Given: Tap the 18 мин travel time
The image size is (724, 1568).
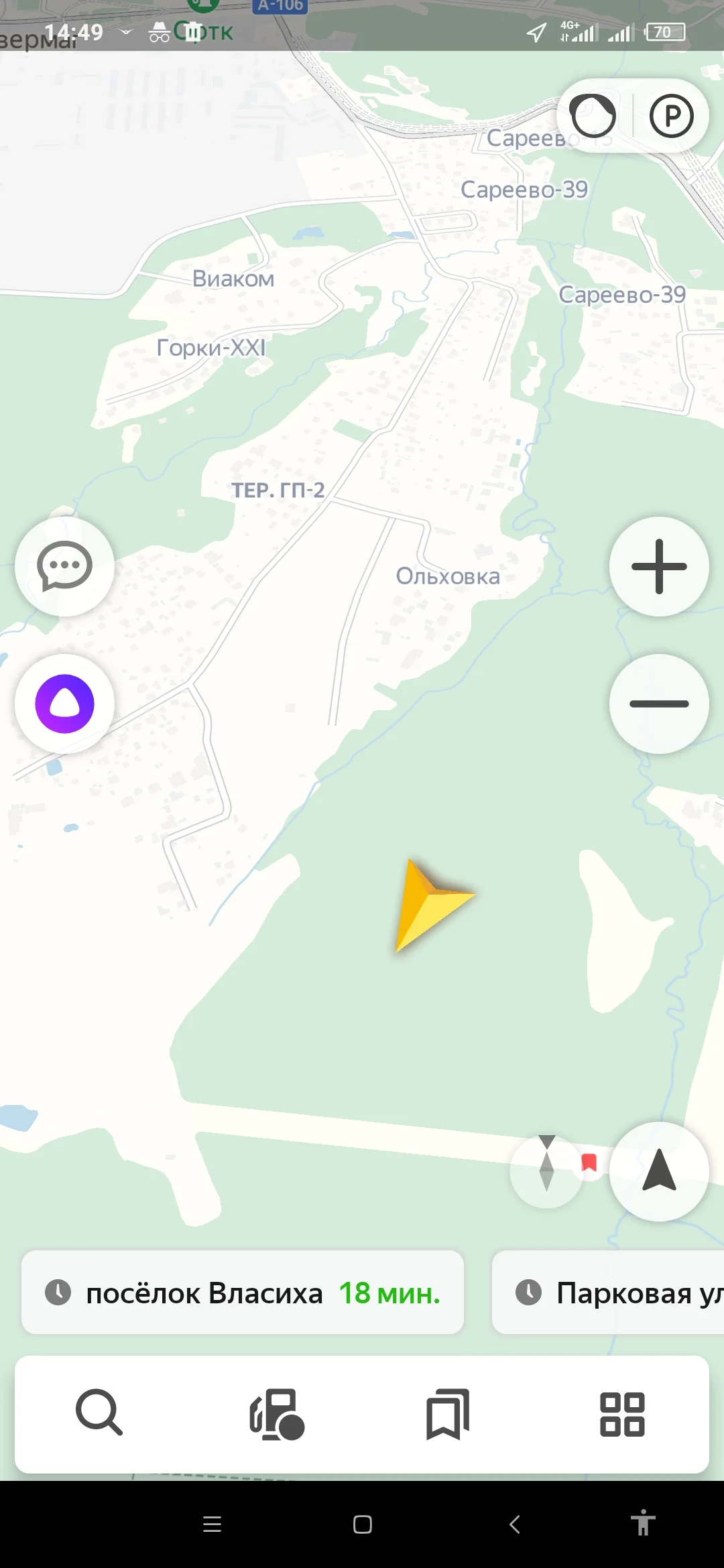Looking at the screenshot, I should click(389, 1293).
